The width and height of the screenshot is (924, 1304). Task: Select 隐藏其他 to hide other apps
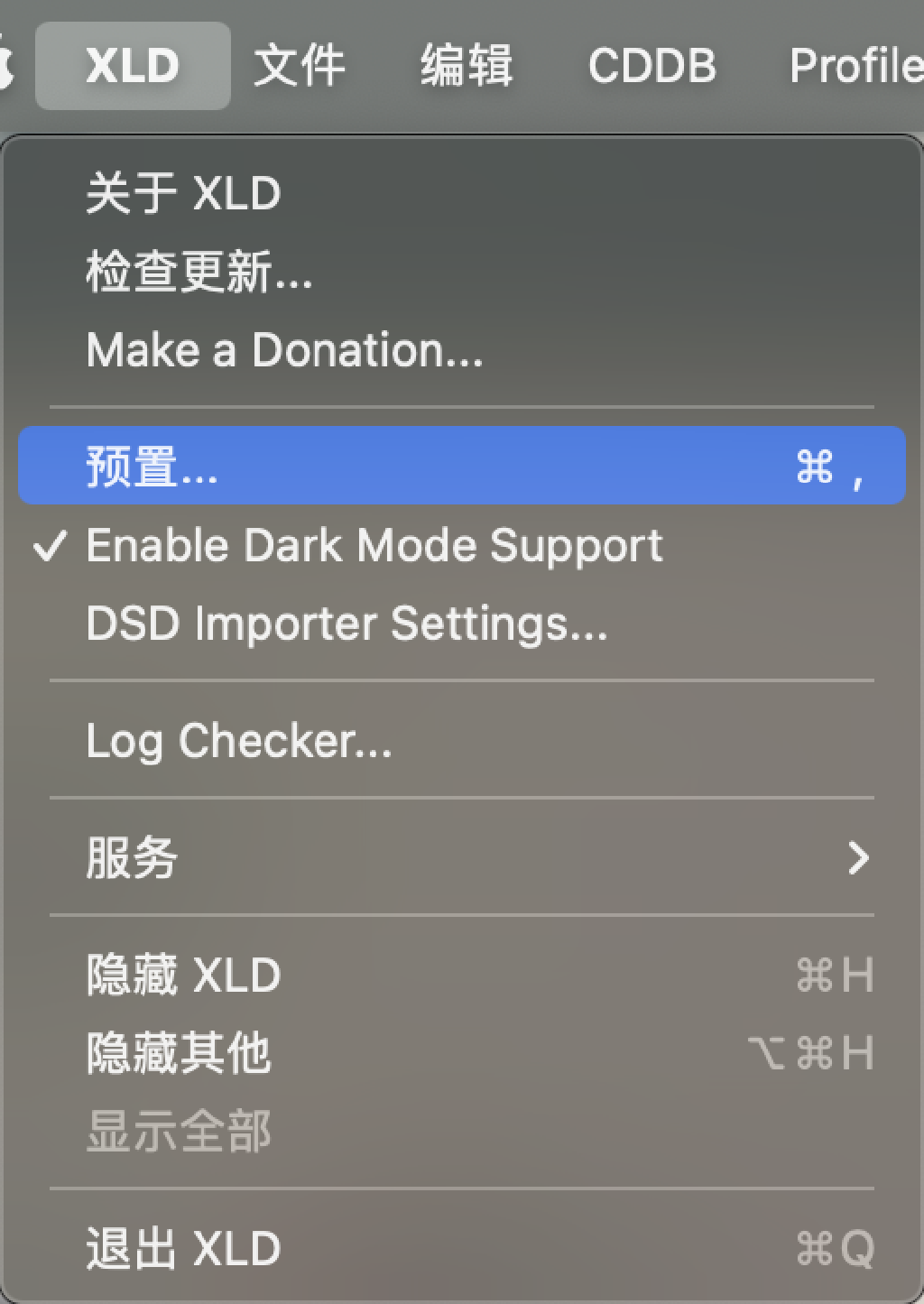pos(178,1052)
